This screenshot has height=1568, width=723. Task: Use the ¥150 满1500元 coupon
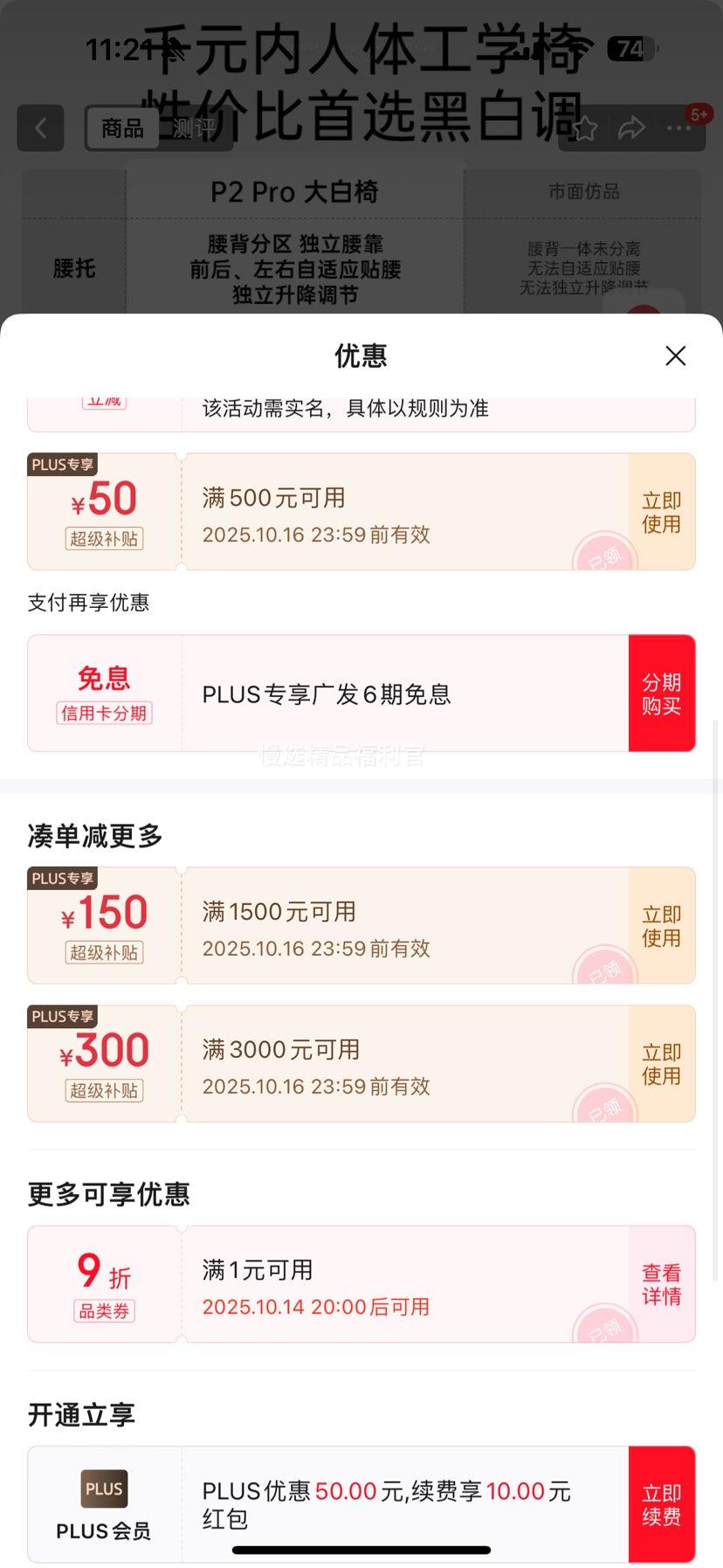[661, 926]
